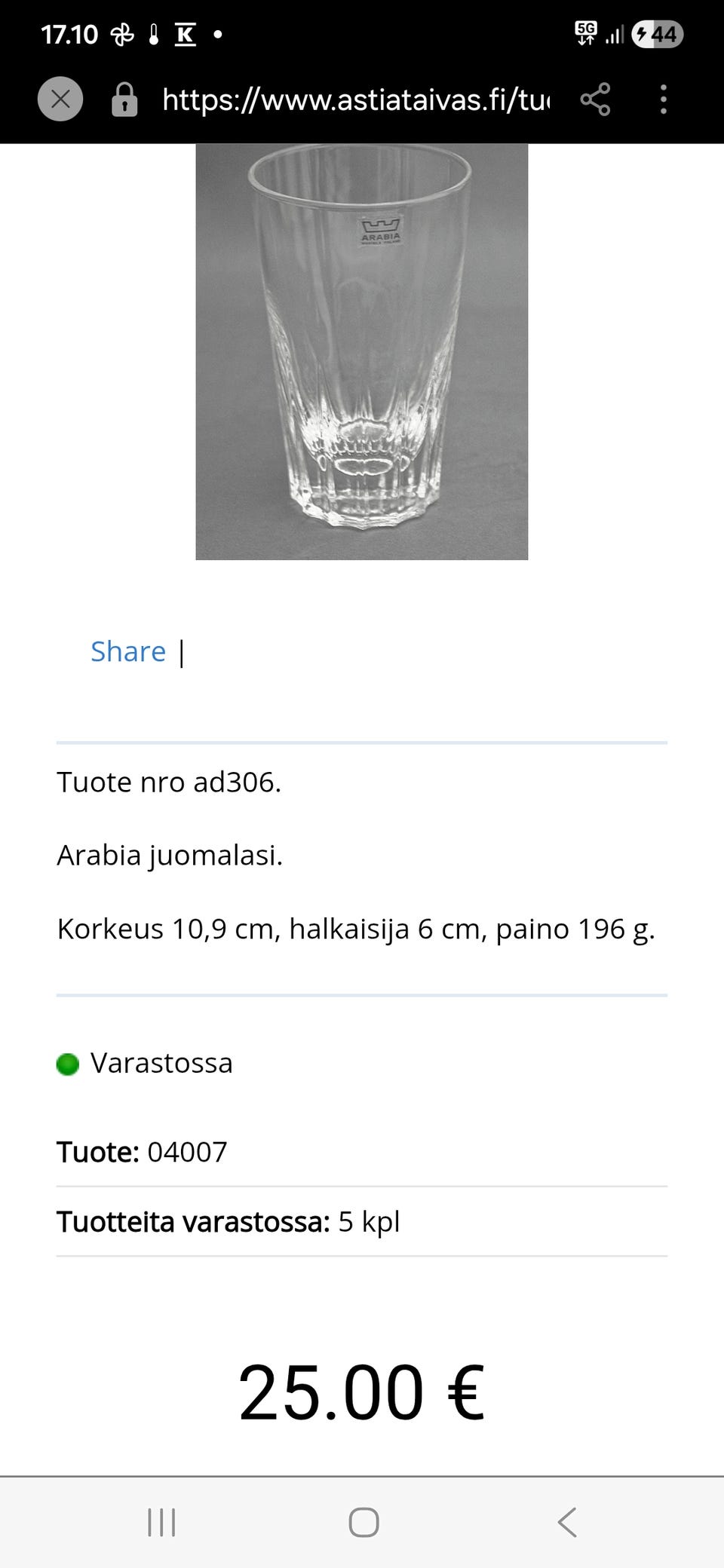The width and height of the screenshot is (724, 1568).
Task: Tap the 5G network indicator
Action: [584, 33]
